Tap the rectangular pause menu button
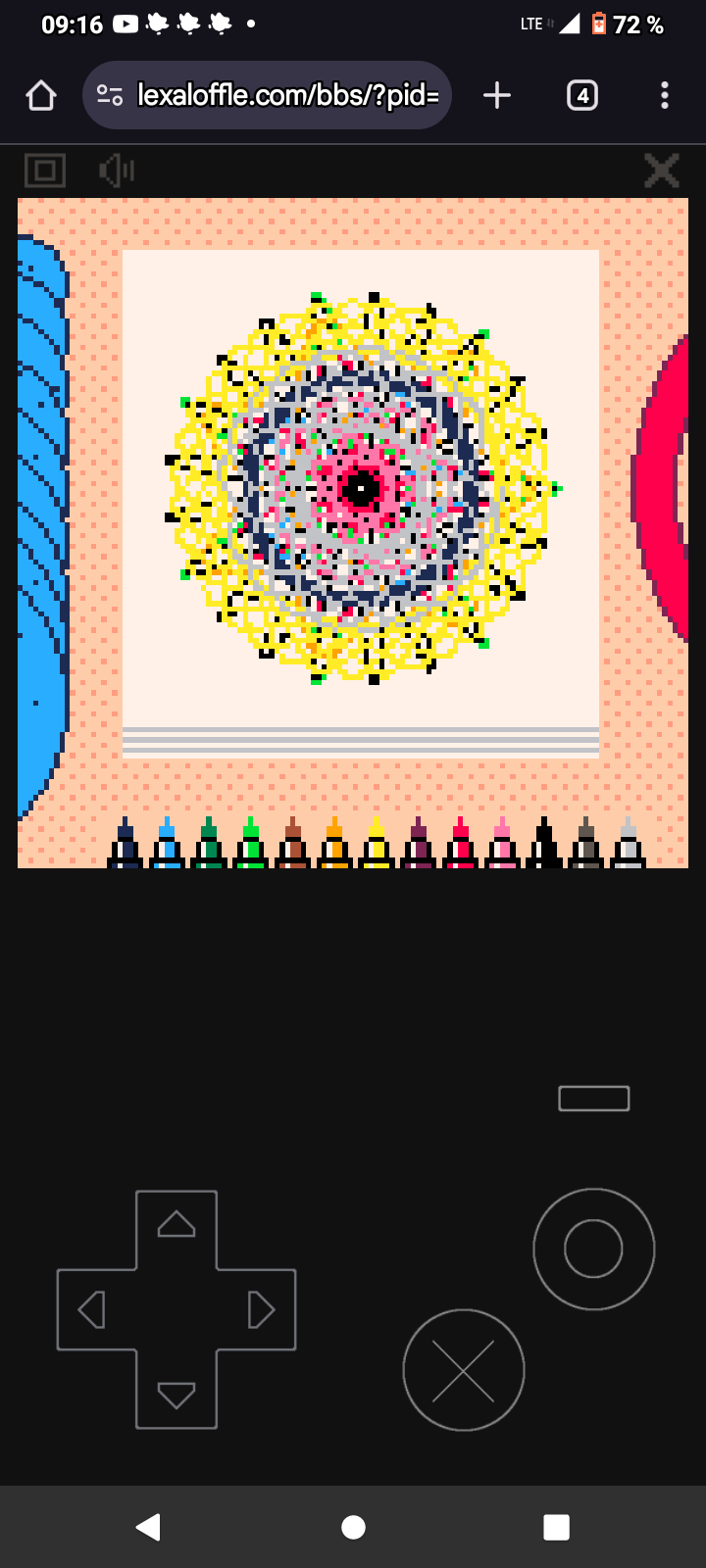The width and height of the screenshot is (706, 1568). point(594,1099)
